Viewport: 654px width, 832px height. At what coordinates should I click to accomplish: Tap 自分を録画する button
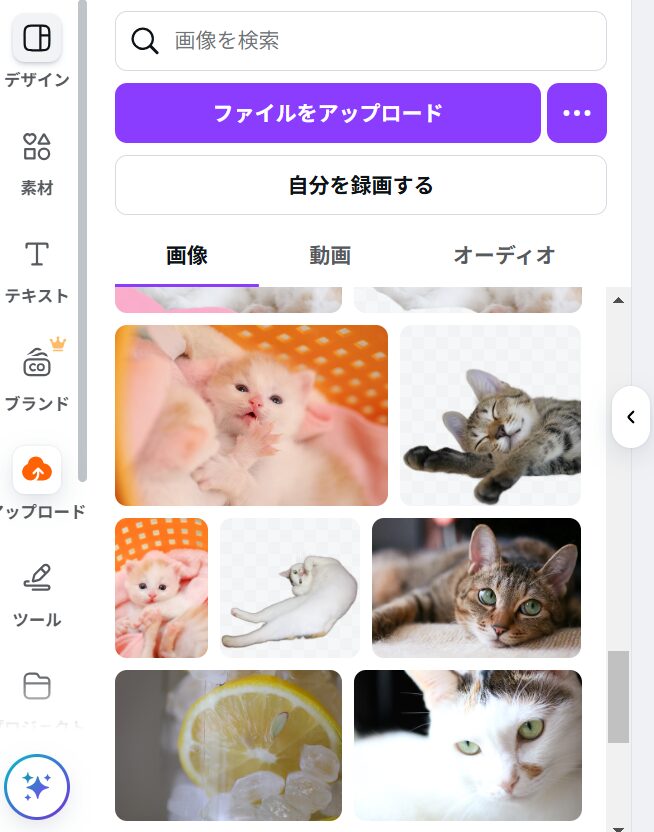[x=360, y=185]
